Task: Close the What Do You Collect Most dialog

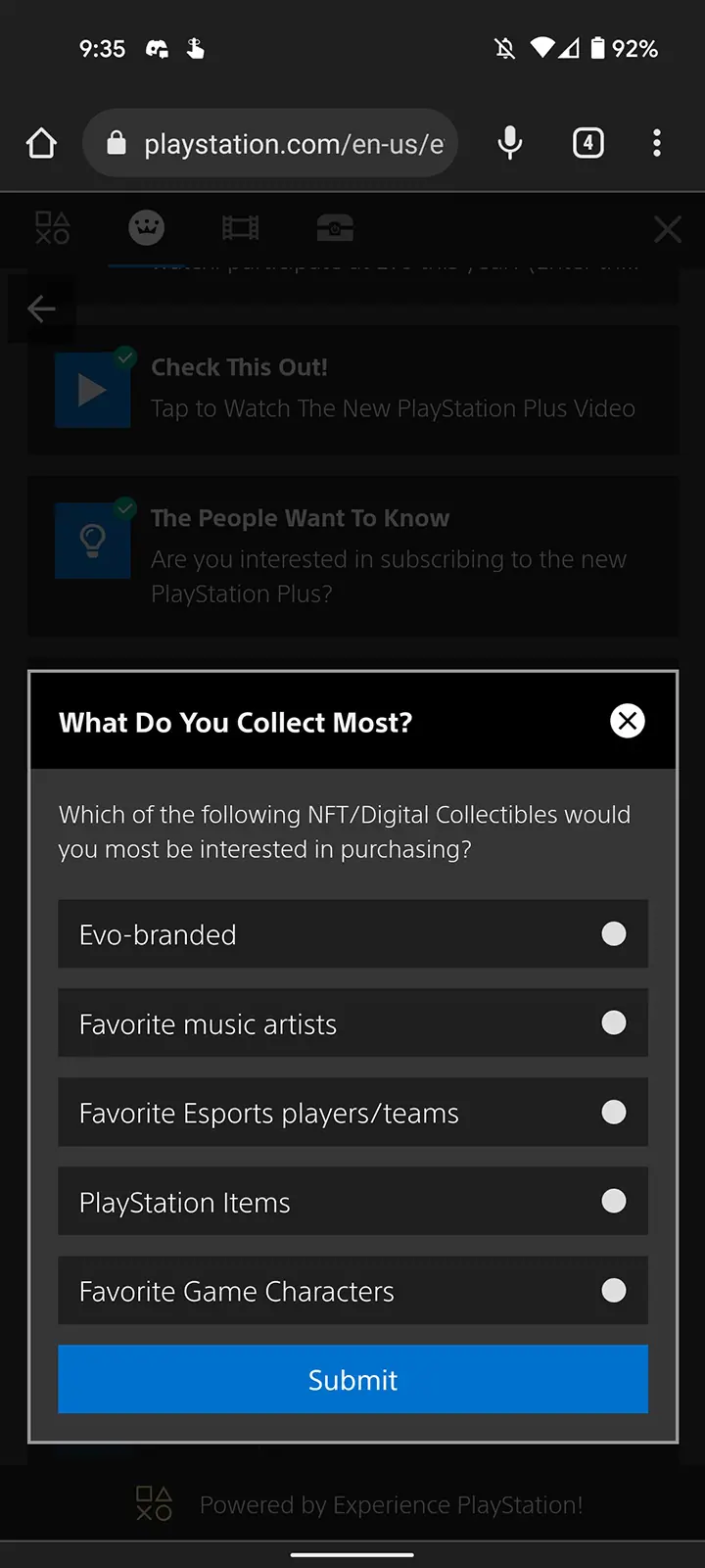Action: click(627, 721)
